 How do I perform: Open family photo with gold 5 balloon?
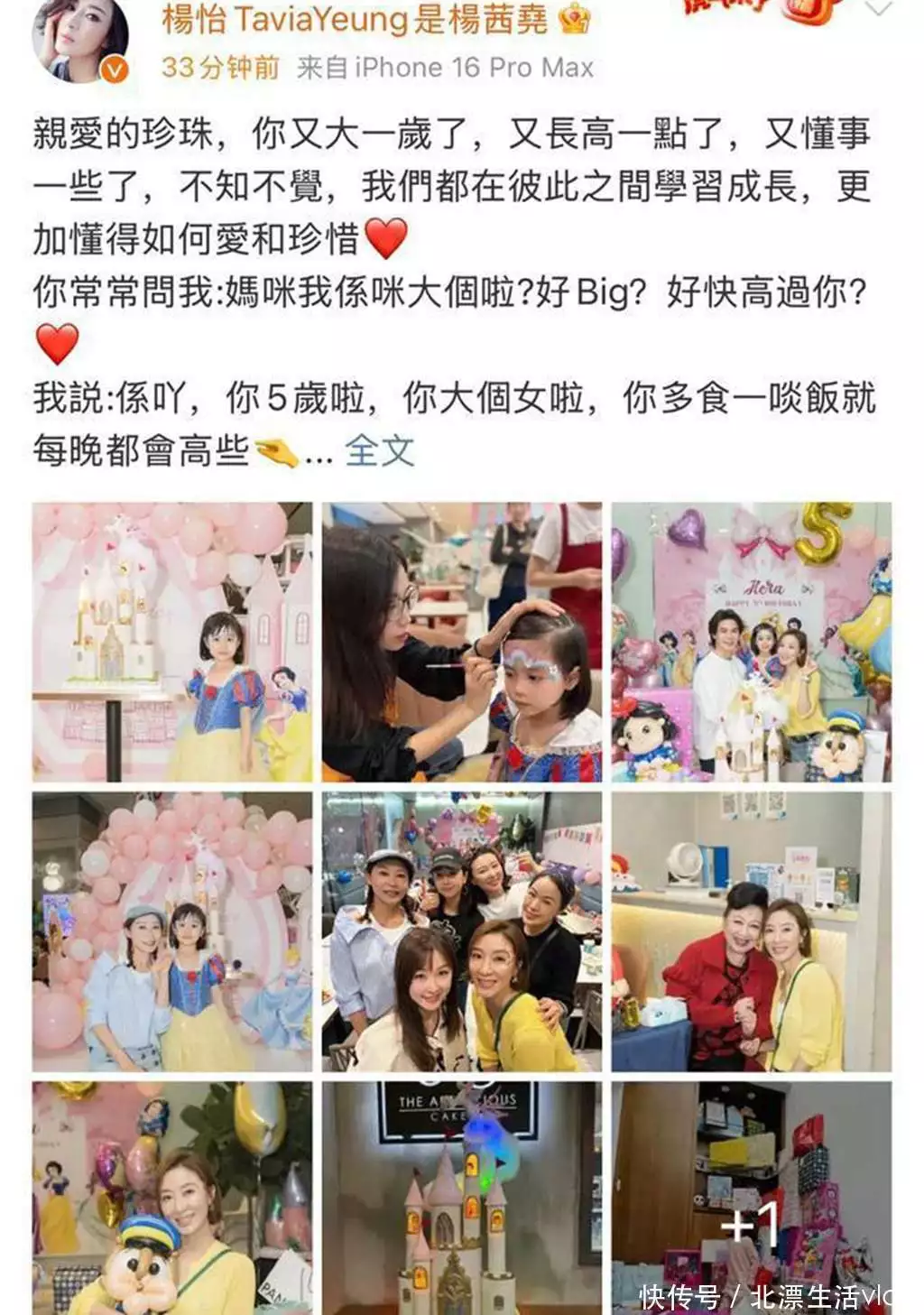[x=751, y=642]
